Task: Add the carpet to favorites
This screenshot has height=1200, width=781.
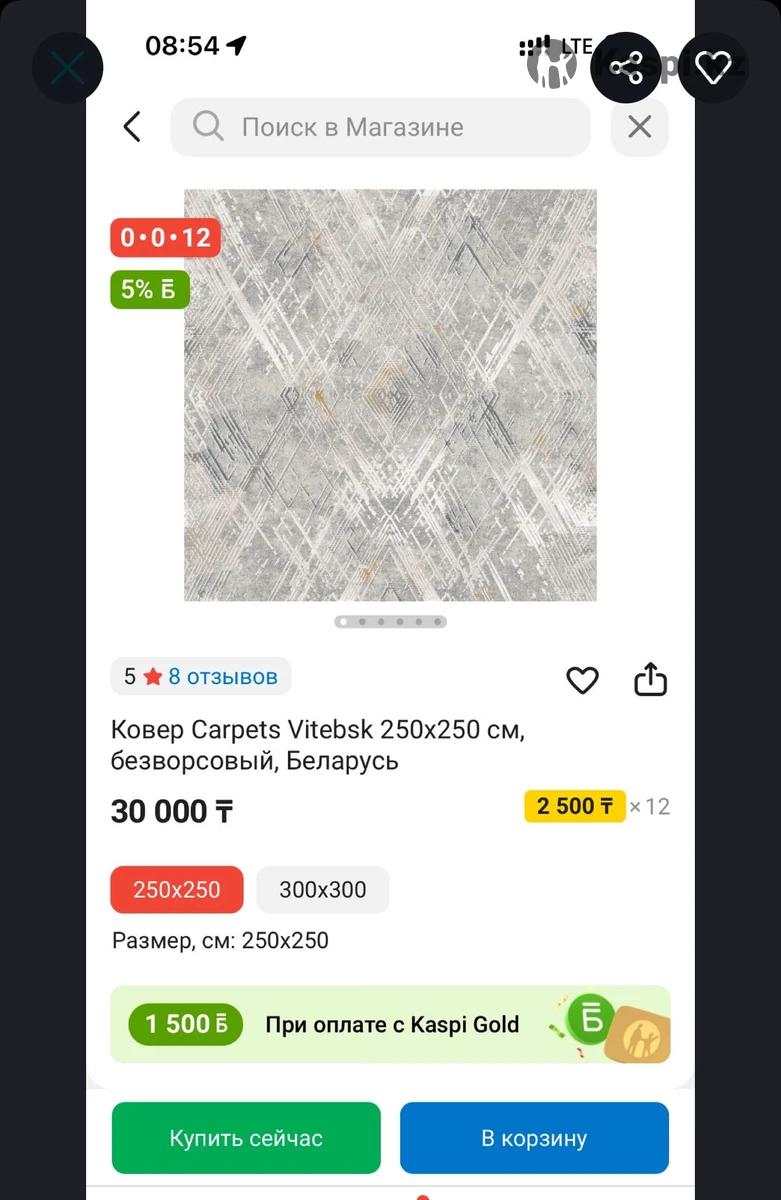Action: tap(582, 680)
